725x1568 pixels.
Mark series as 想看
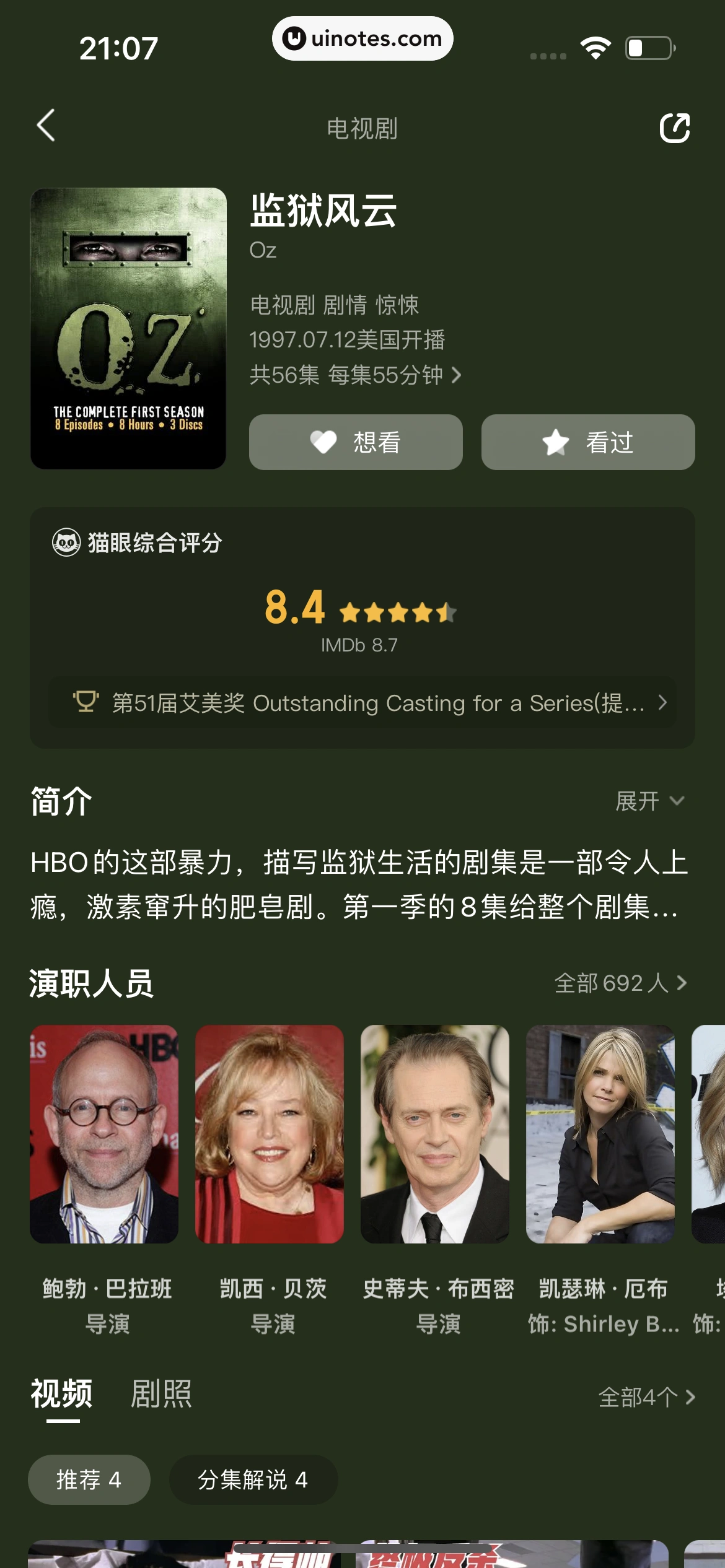coord(356,442)
